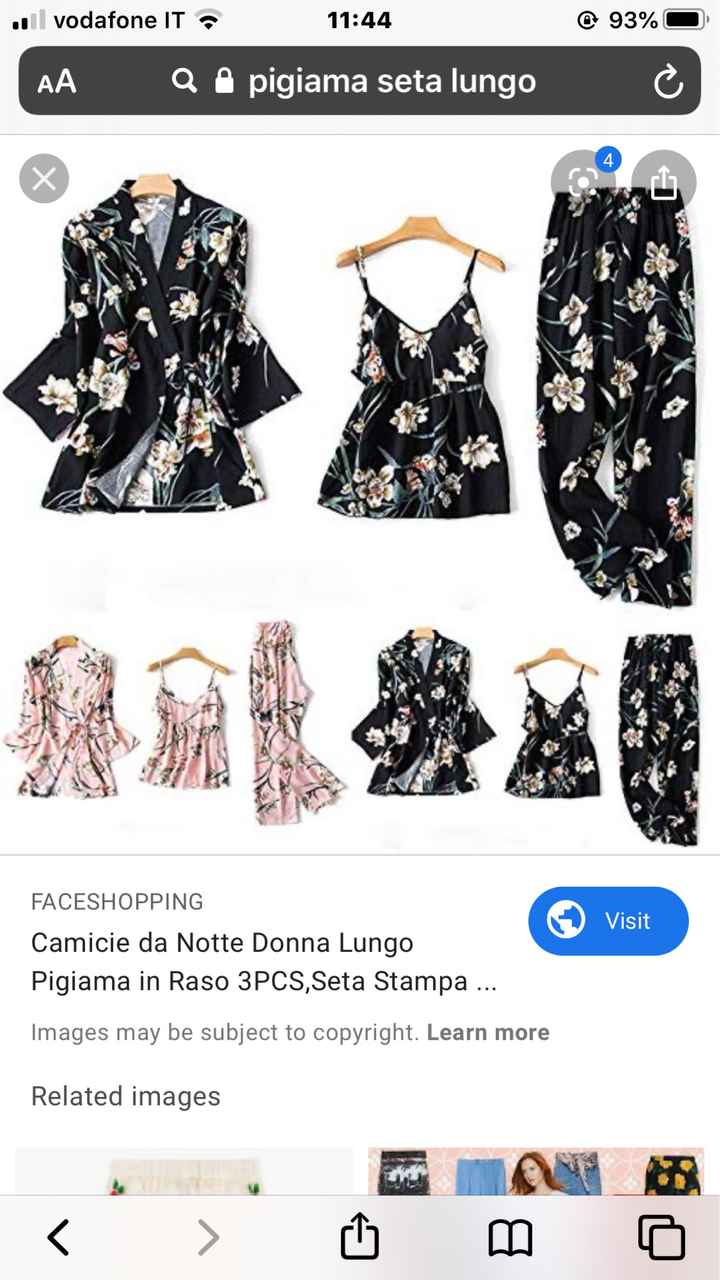
Task: Open Safari reader settings with the AA icon
Action: (x=57, y=81)
